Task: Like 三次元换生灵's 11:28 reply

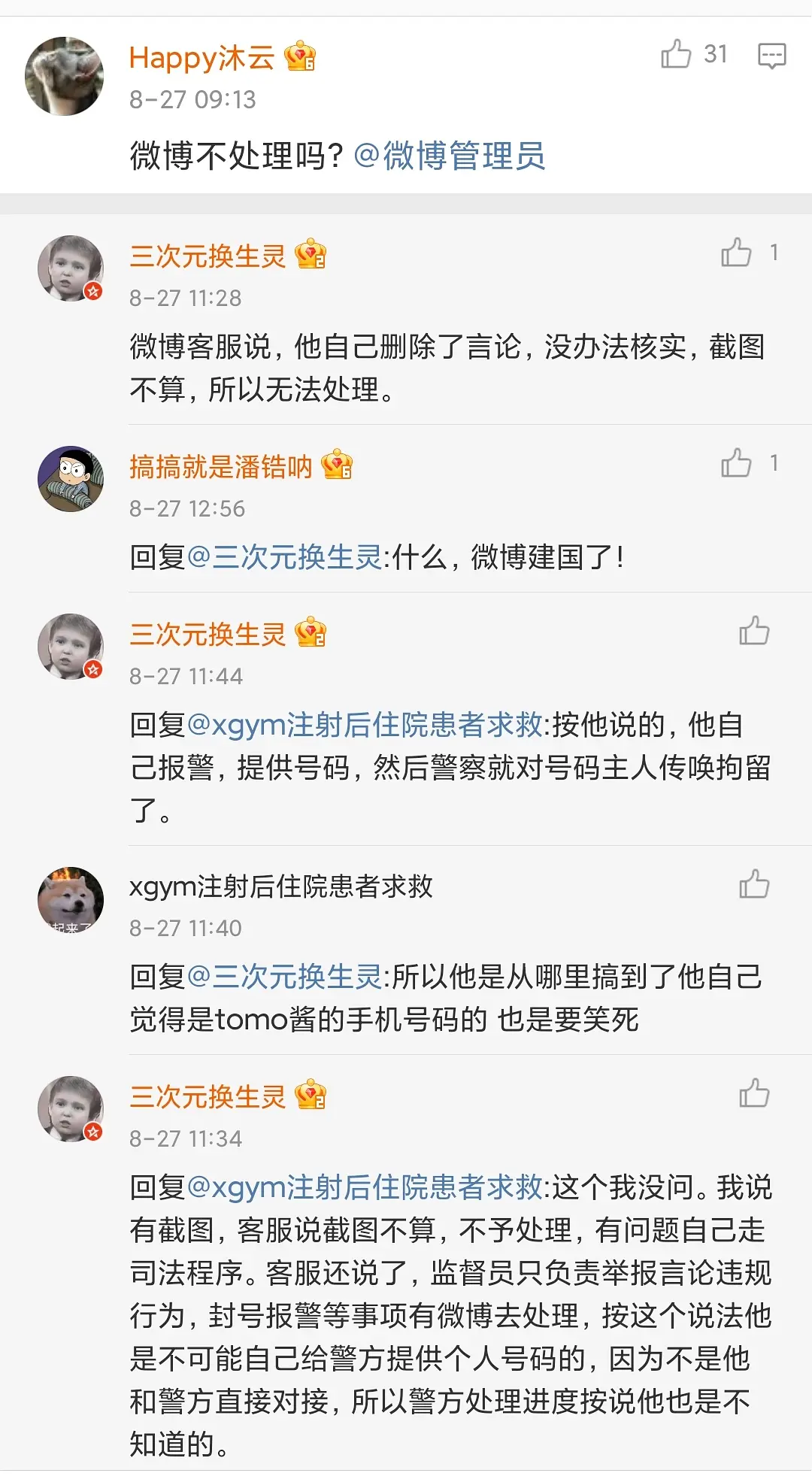Action: pyautogui.click(x=736, y=253)
